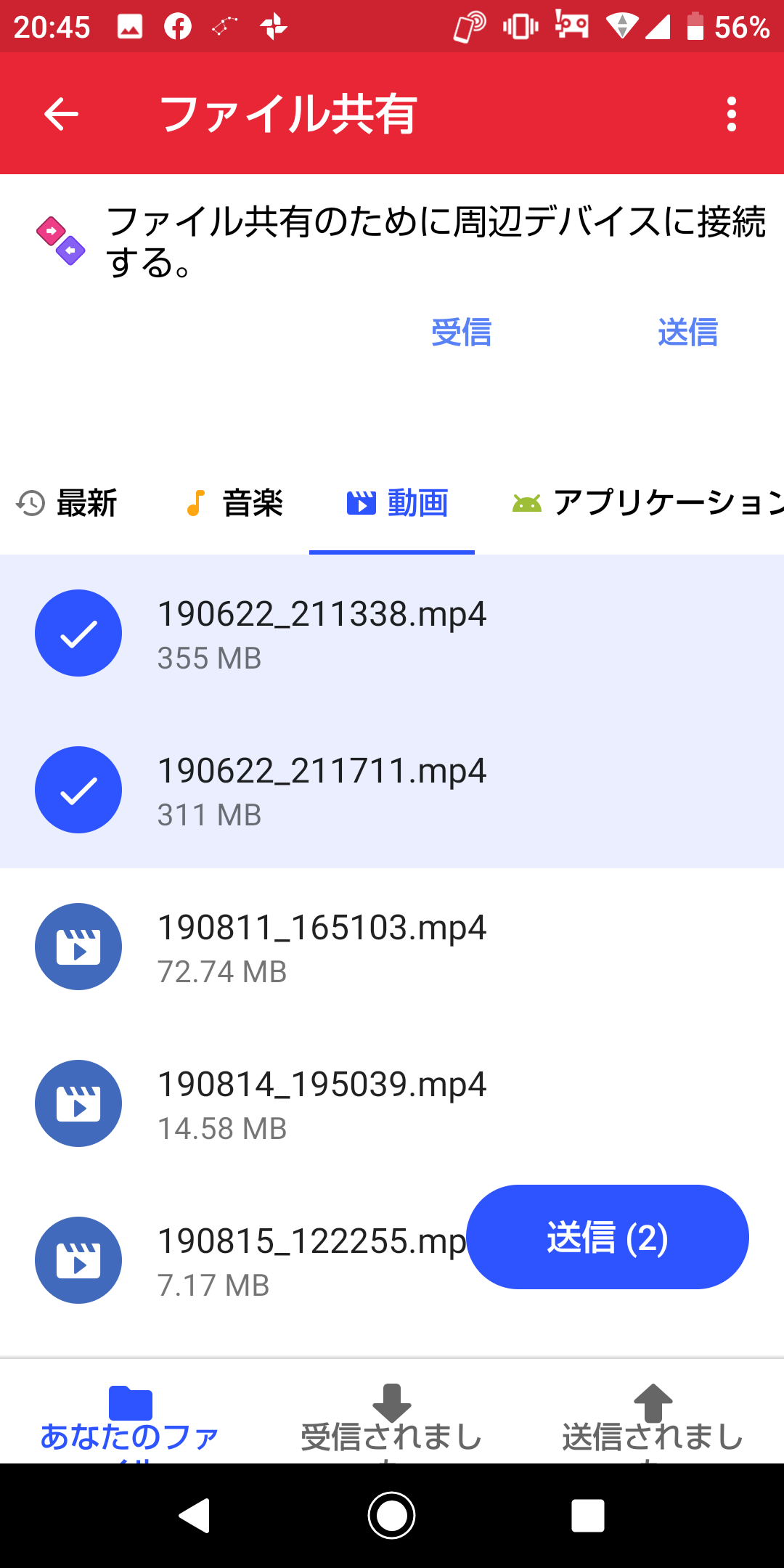The image size is (784, 1568).
Task: Tap the 送信 link next to 受信
Action: coord(687,332)
